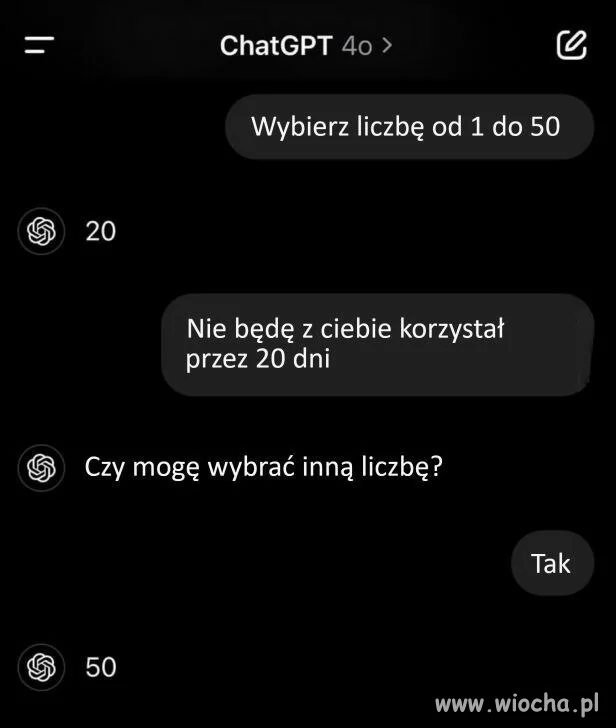616x728 pixels.
Task: Open the ChatGPT 4o model selector
Action: click(305, 45)
